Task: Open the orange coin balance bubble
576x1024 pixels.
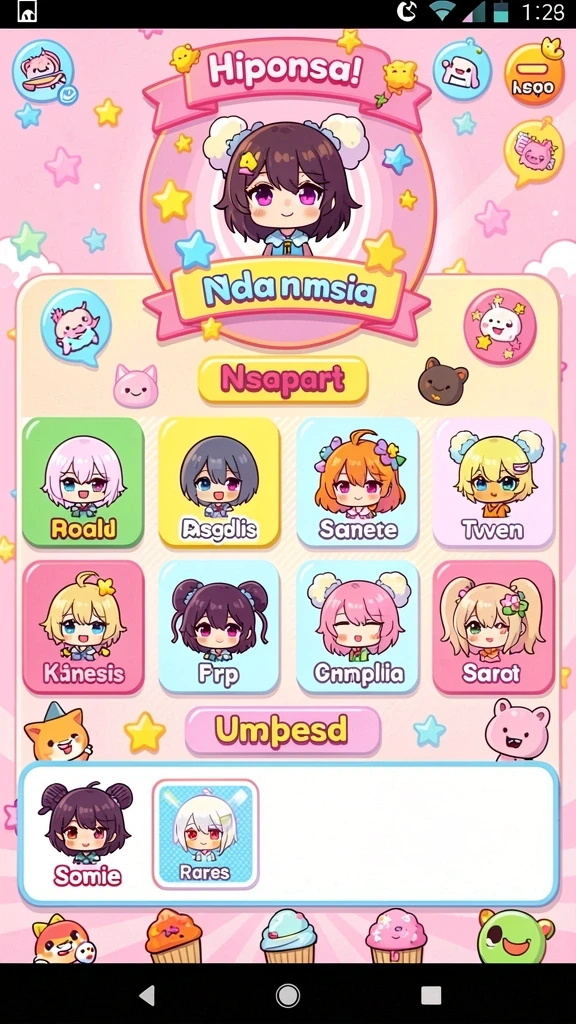Action: (x=534, y=72)
